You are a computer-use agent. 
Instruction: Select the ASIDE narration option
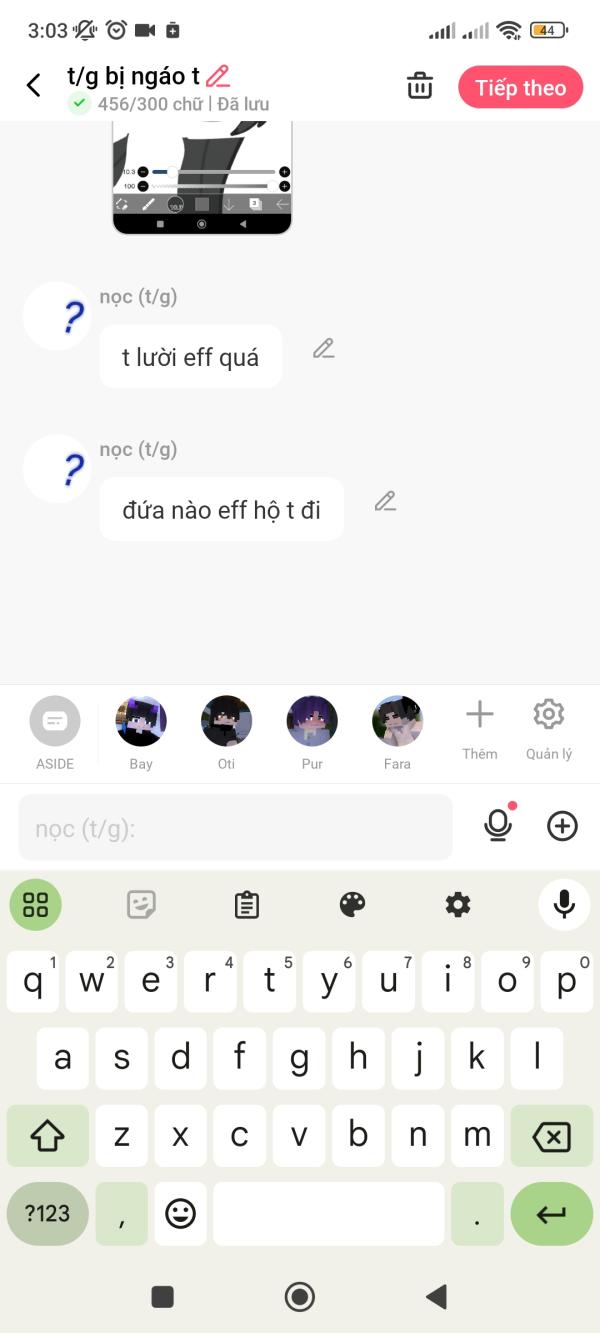point(55,722)
